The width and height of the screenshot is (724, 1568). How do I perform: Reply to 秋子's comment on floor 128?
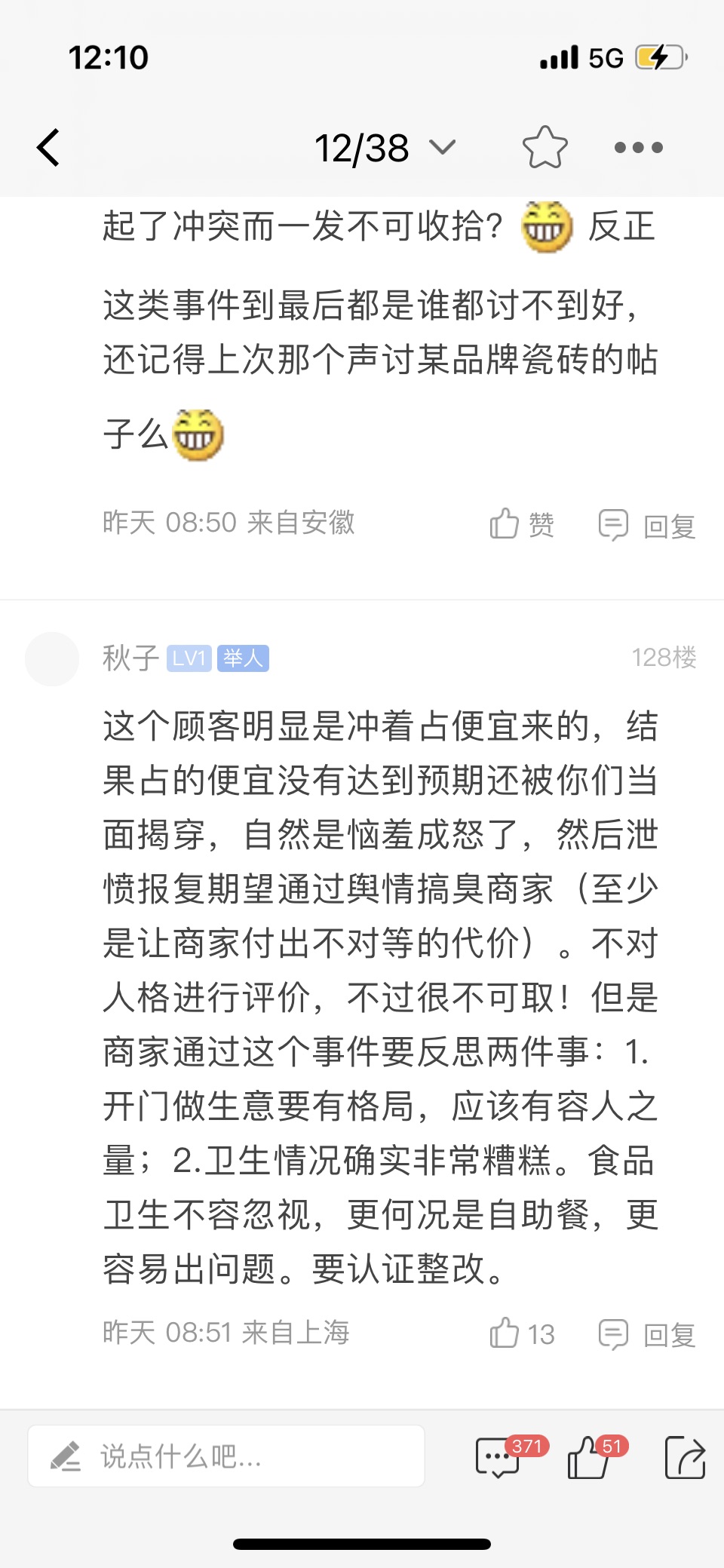click(x=646, y=1334)
